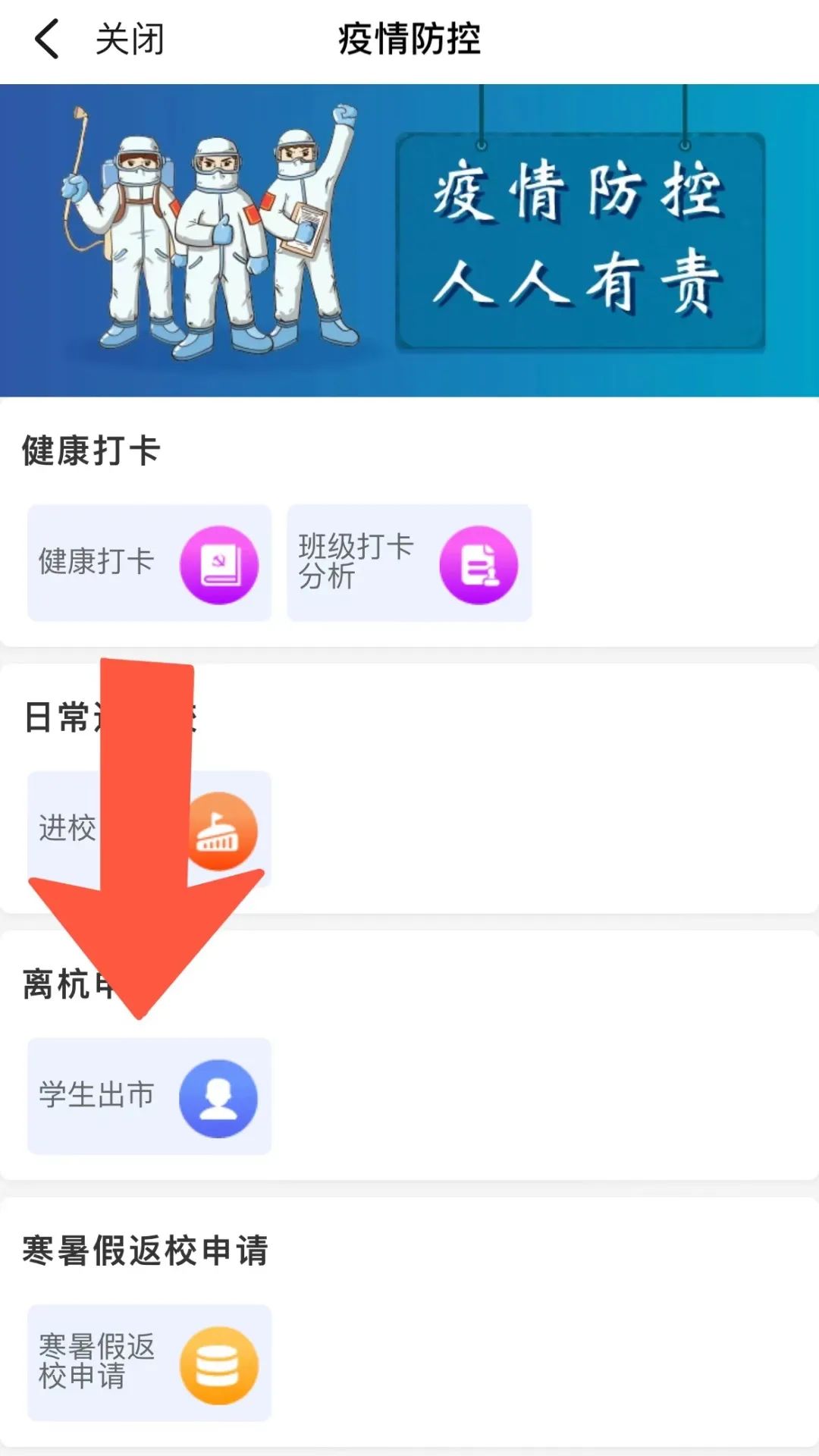Open 班级打卡分析
The image size is (819, 1456).
point(409,563)
